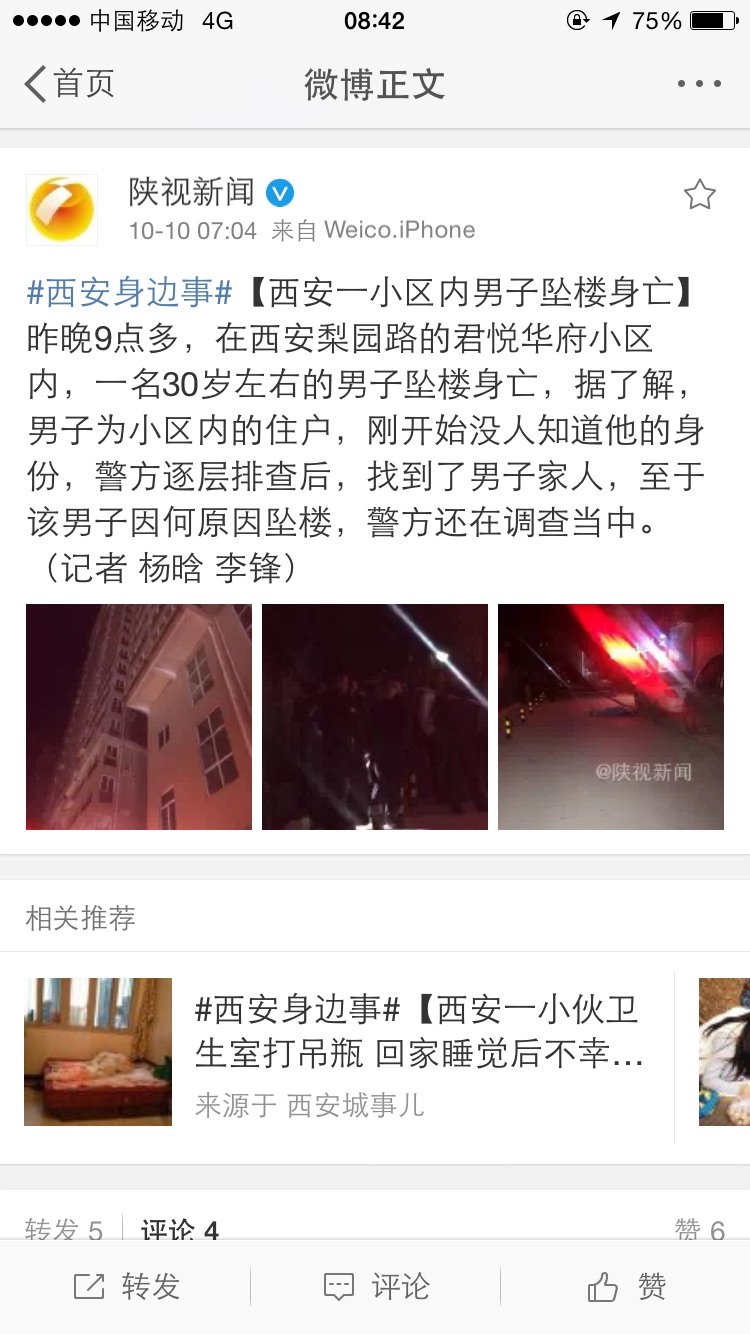Favorite this post with the star icon

[699, 194]
